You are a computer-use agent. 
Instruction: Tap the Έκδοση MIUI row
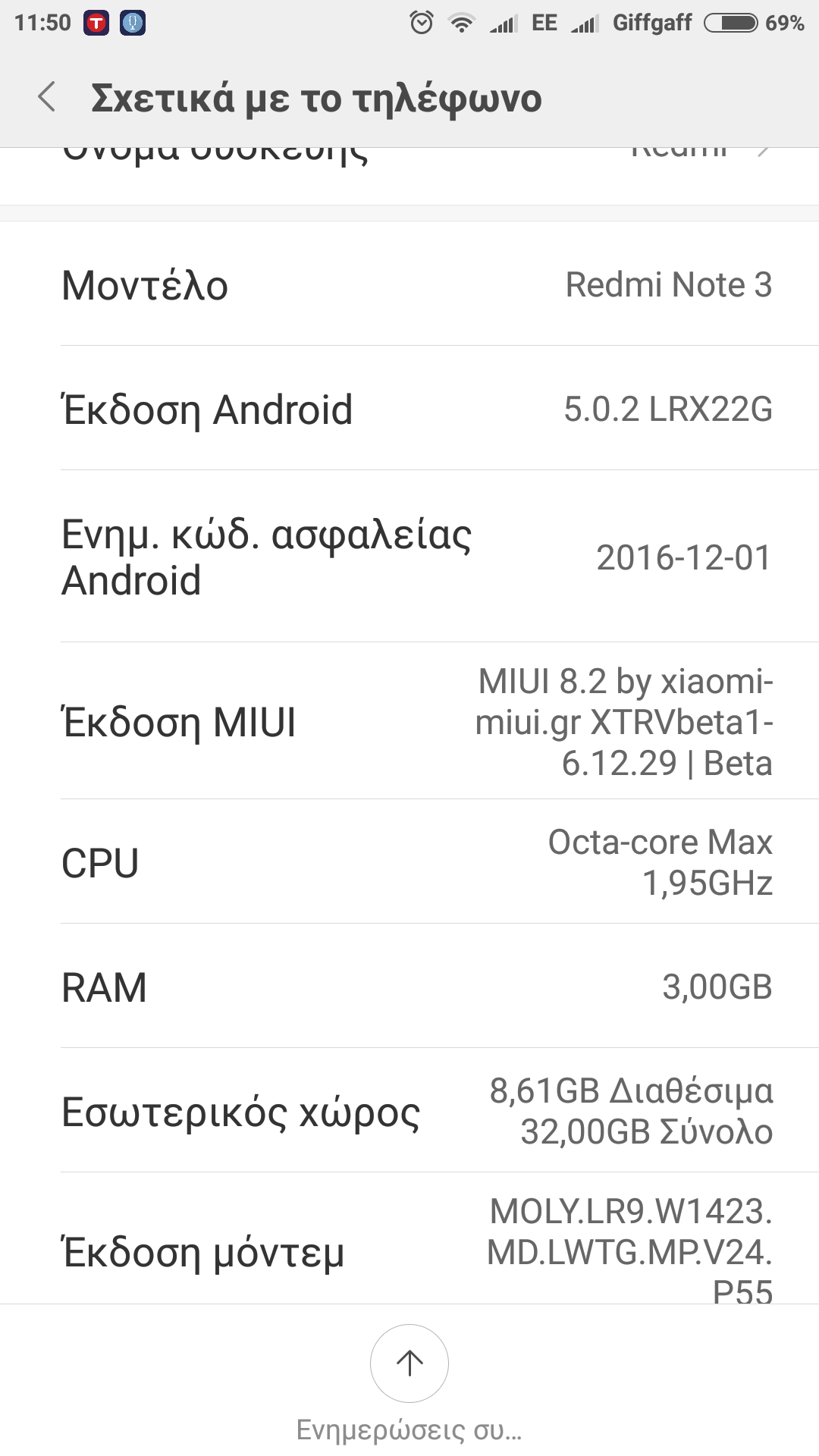click(409, 721)
